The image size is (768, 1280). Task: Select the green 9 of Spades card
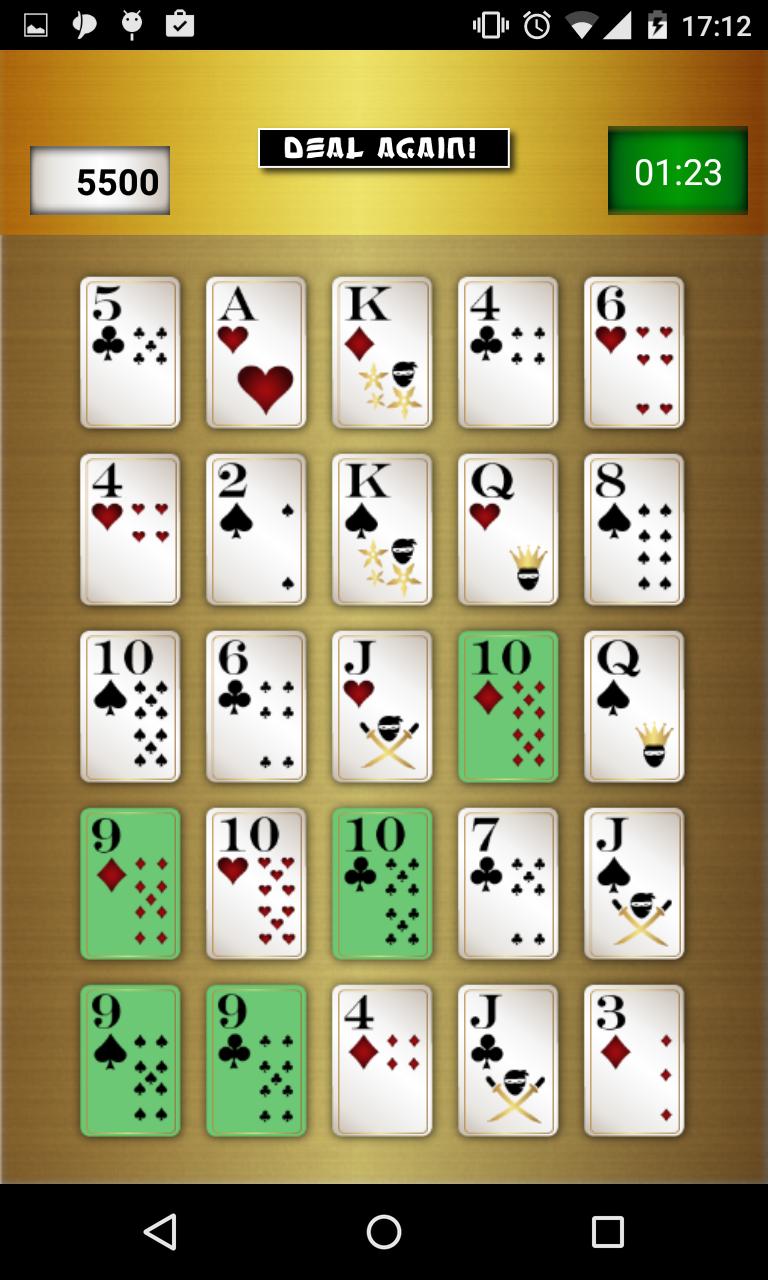tap(130, 1060)
